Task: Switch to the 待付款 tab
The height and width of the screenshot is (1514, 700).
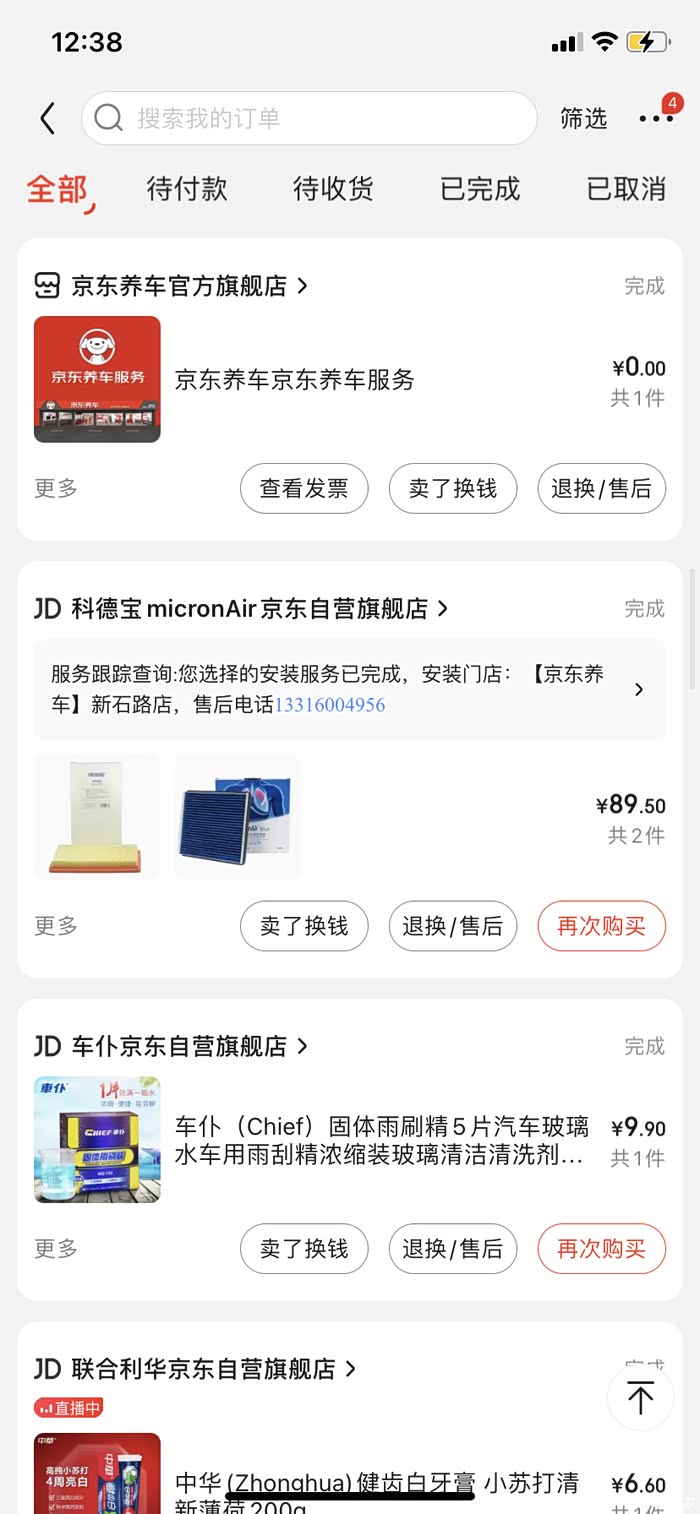Action: 187,188
